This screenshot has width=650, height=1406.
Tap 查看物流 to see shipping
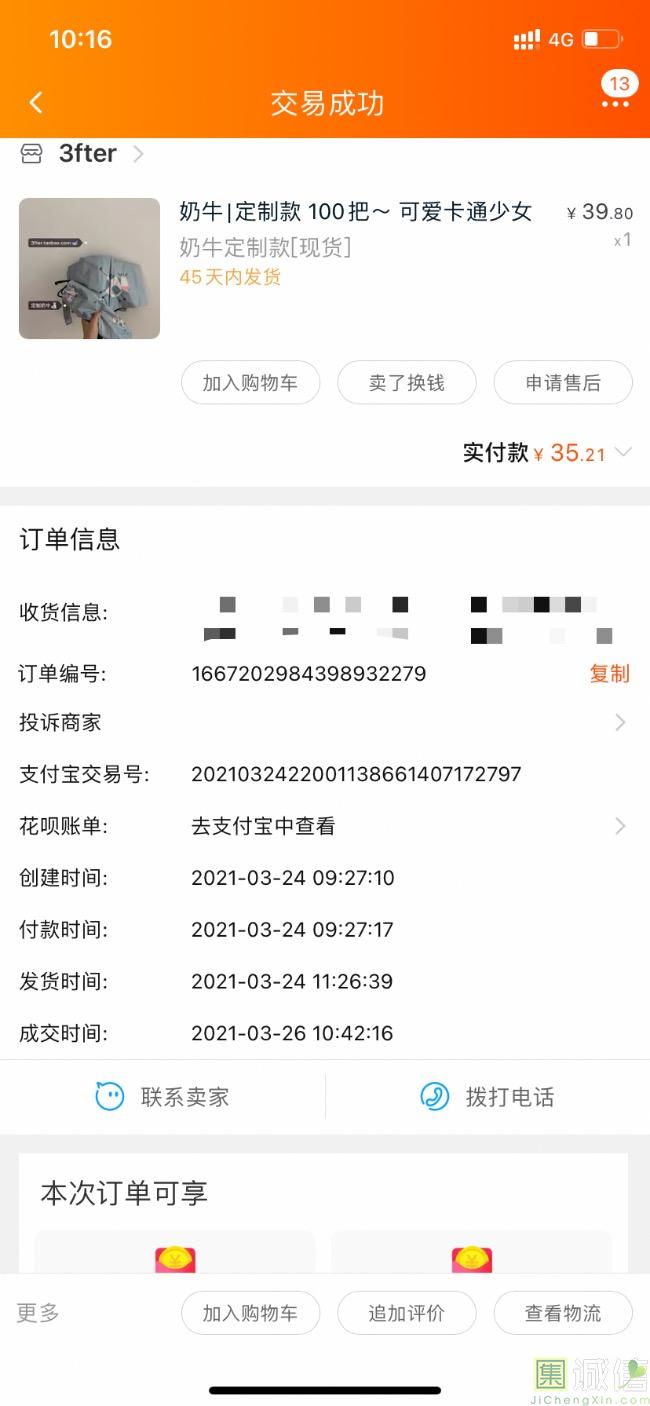click(563, 1313)
